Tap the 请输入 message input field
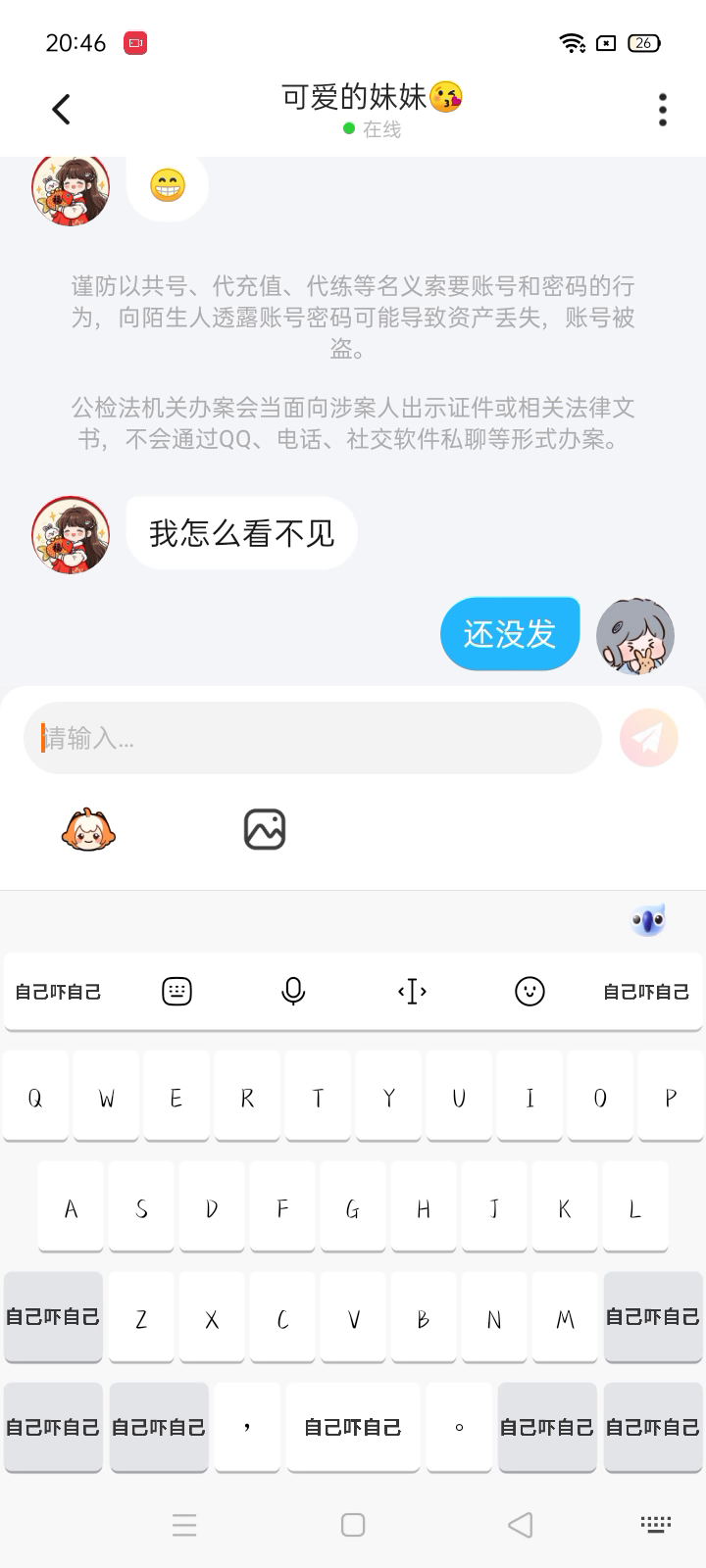 point(312,738)
